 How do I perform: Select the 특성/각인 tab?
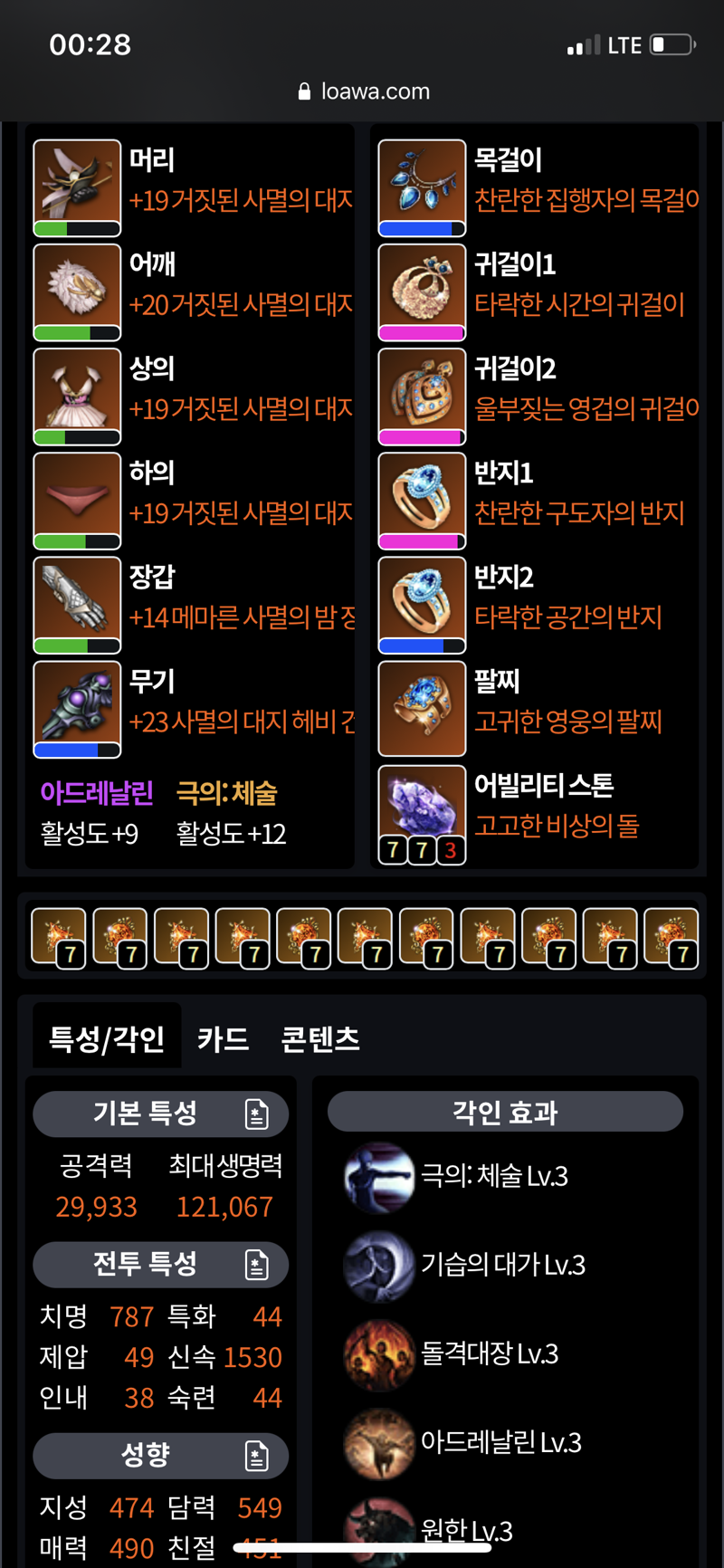(107, 1038)
